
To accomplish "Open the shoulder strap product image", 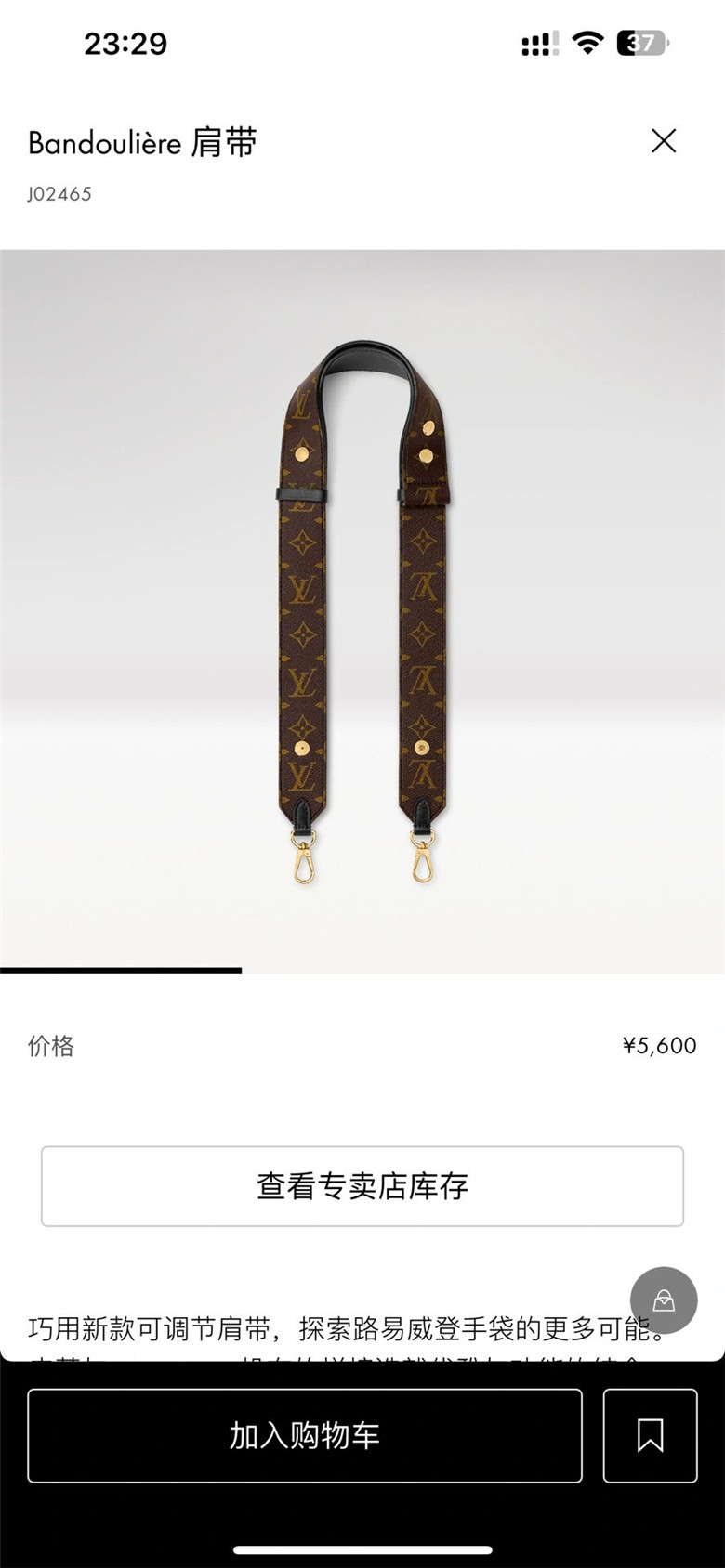I will coord(362,610).
